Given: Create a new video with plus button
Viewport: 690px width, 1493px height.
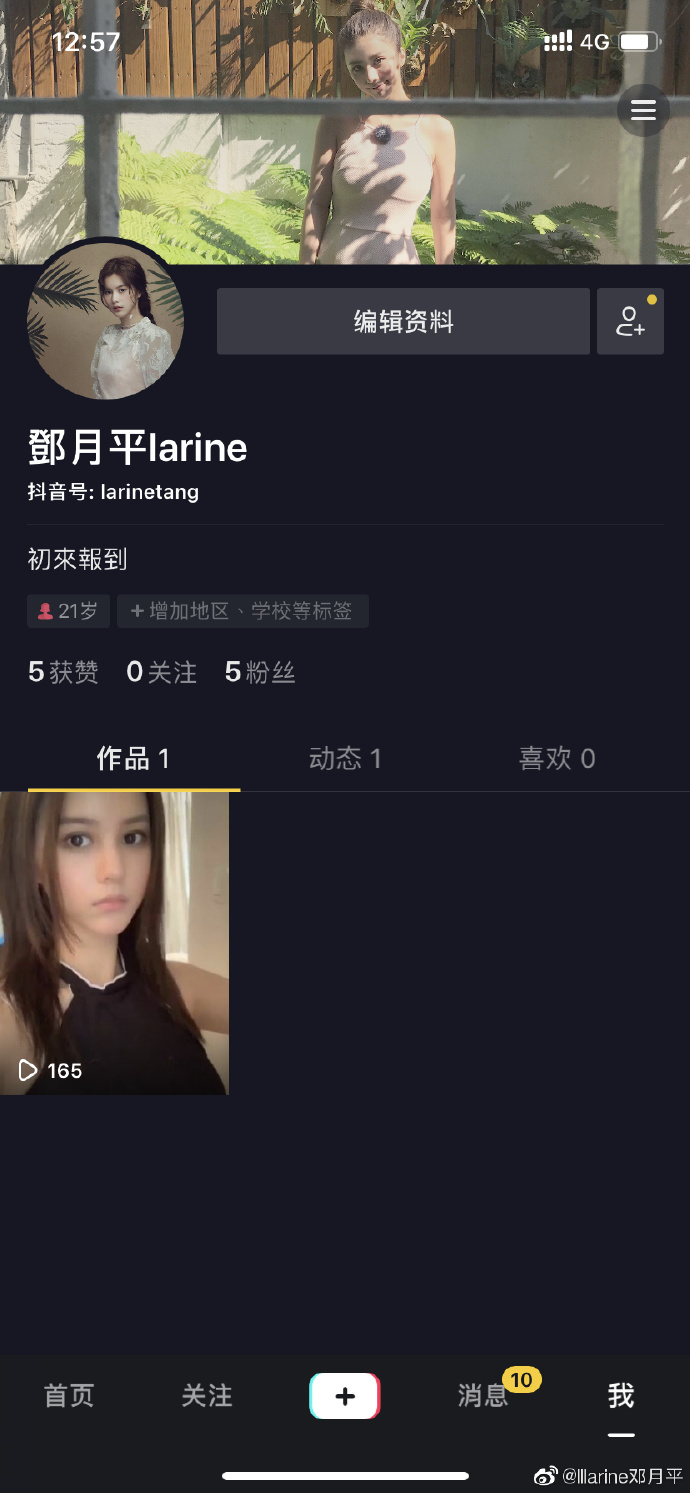Looking at the screenshot, I should pyautogui.click(x=345, y=1396).
